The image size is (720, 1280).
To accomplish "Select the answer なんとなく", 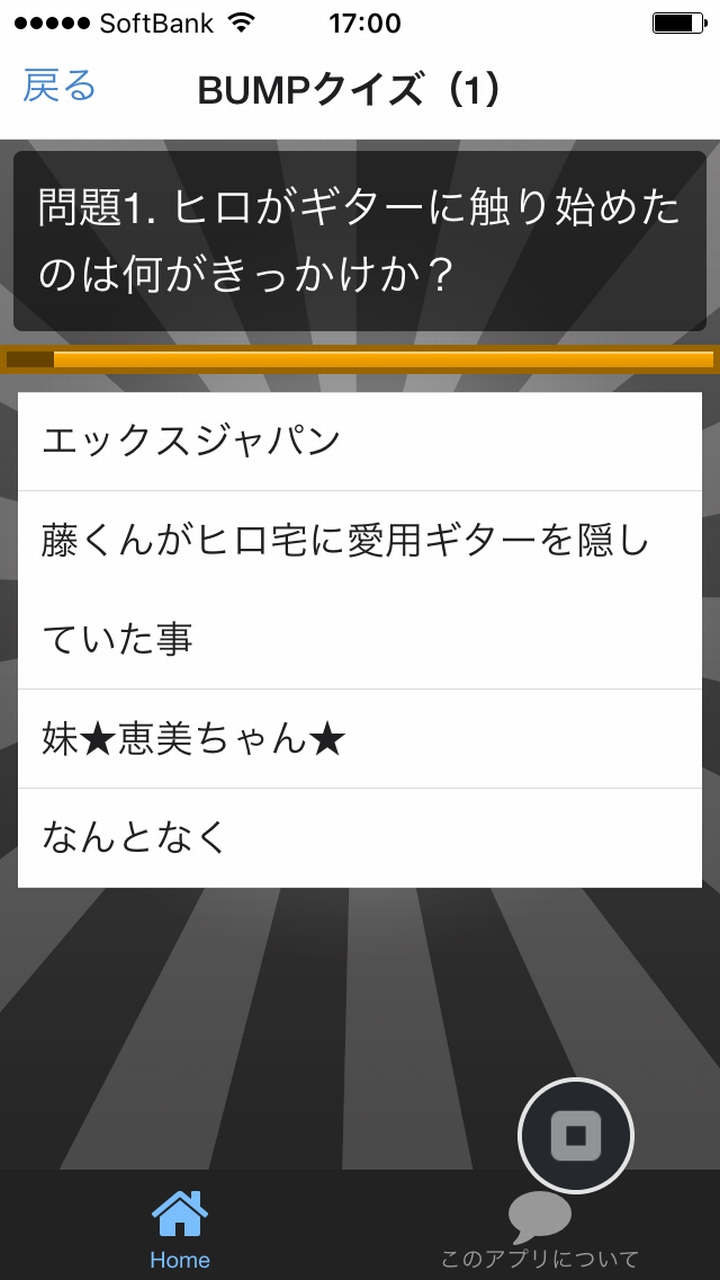I will [360, 837].
